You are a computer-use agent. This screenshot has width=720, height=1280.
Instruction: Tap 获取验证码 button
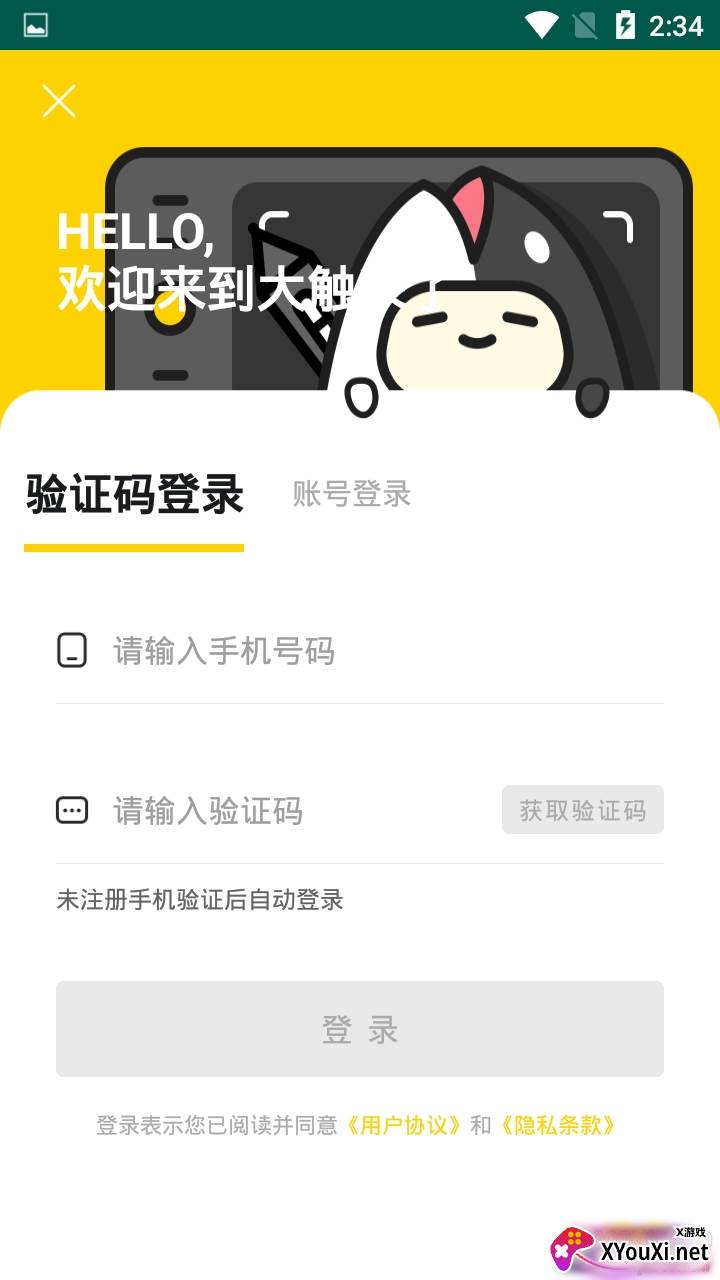pyautogui.click(x=582, y=810)
